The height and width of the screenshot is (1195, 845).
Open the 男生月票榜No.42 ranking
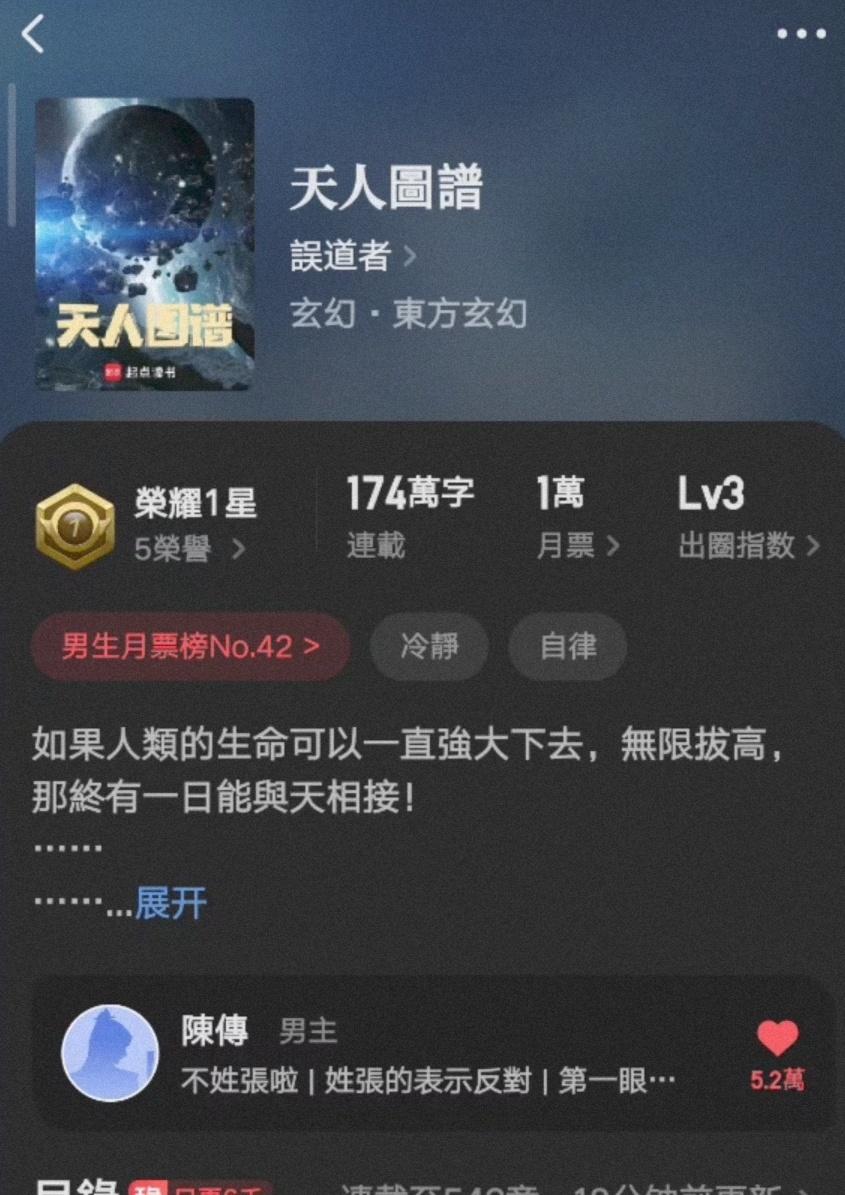point(191,647)
